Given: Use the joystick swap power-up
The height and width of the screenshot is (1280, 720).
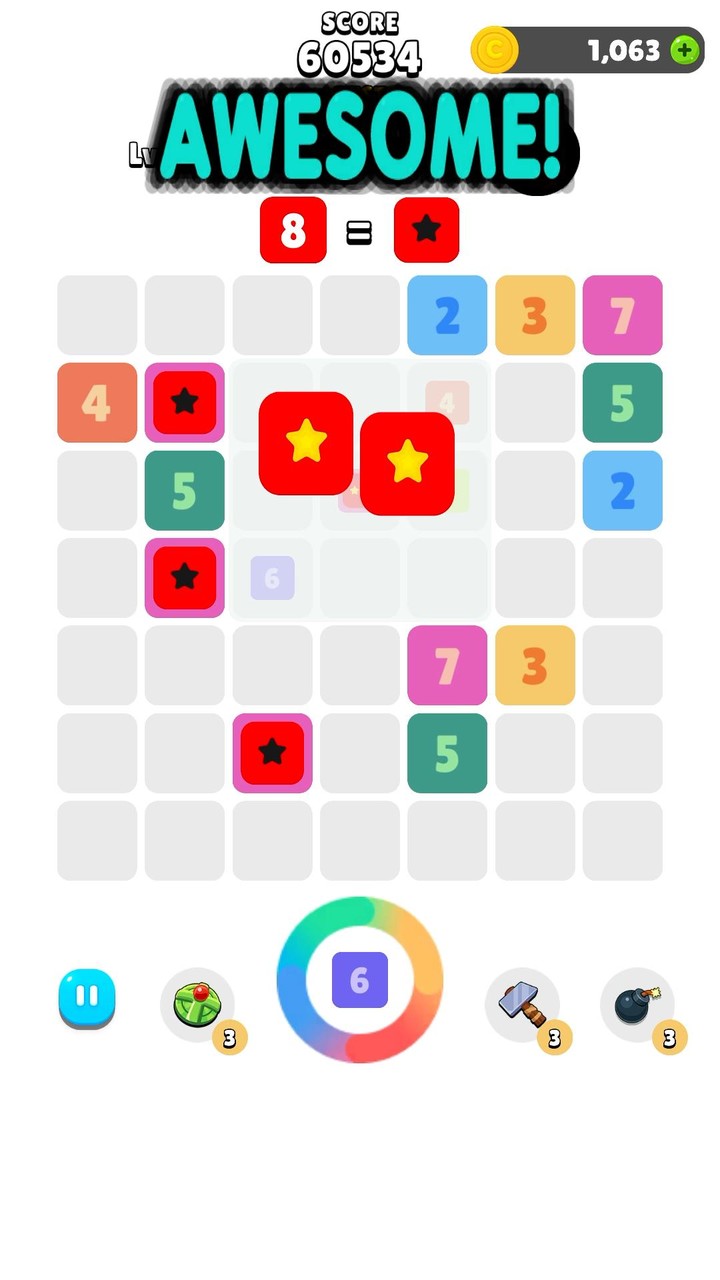Looking at the screenshot, I should click(x=197, y=1003).
